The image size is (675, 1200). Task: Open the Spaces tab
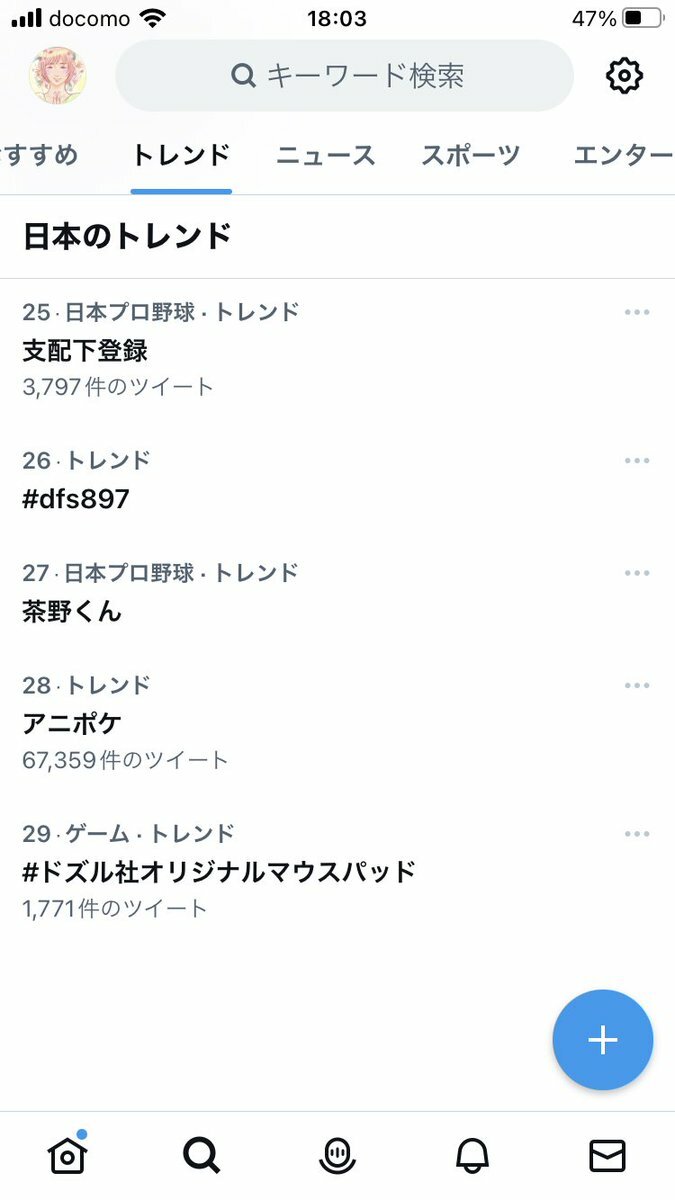coord(337,1156)
